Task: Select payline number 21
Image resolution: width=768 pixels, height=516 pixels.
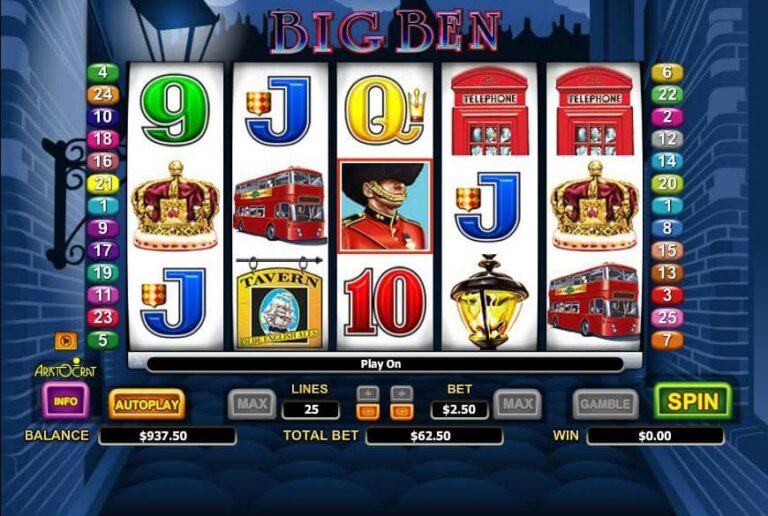Action: coord(102,184)
